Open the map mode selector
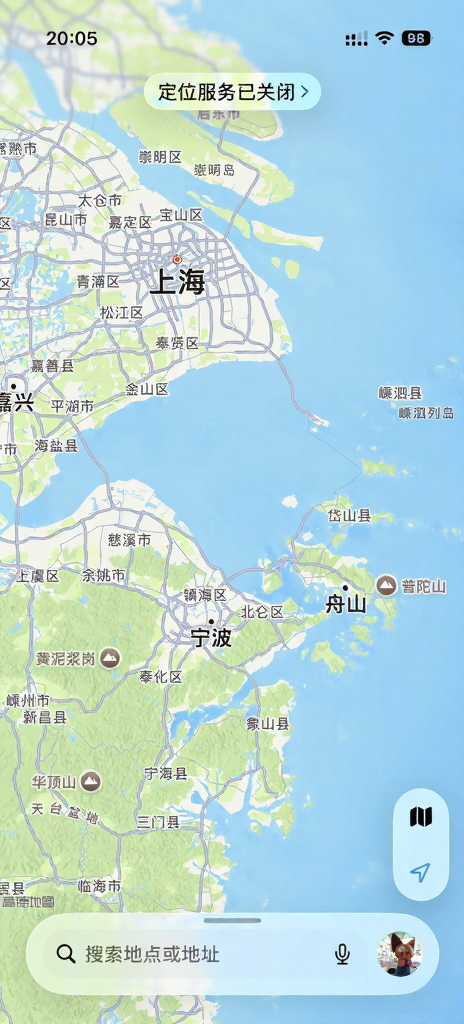464x1024 pixels. (x=421, y=816)
